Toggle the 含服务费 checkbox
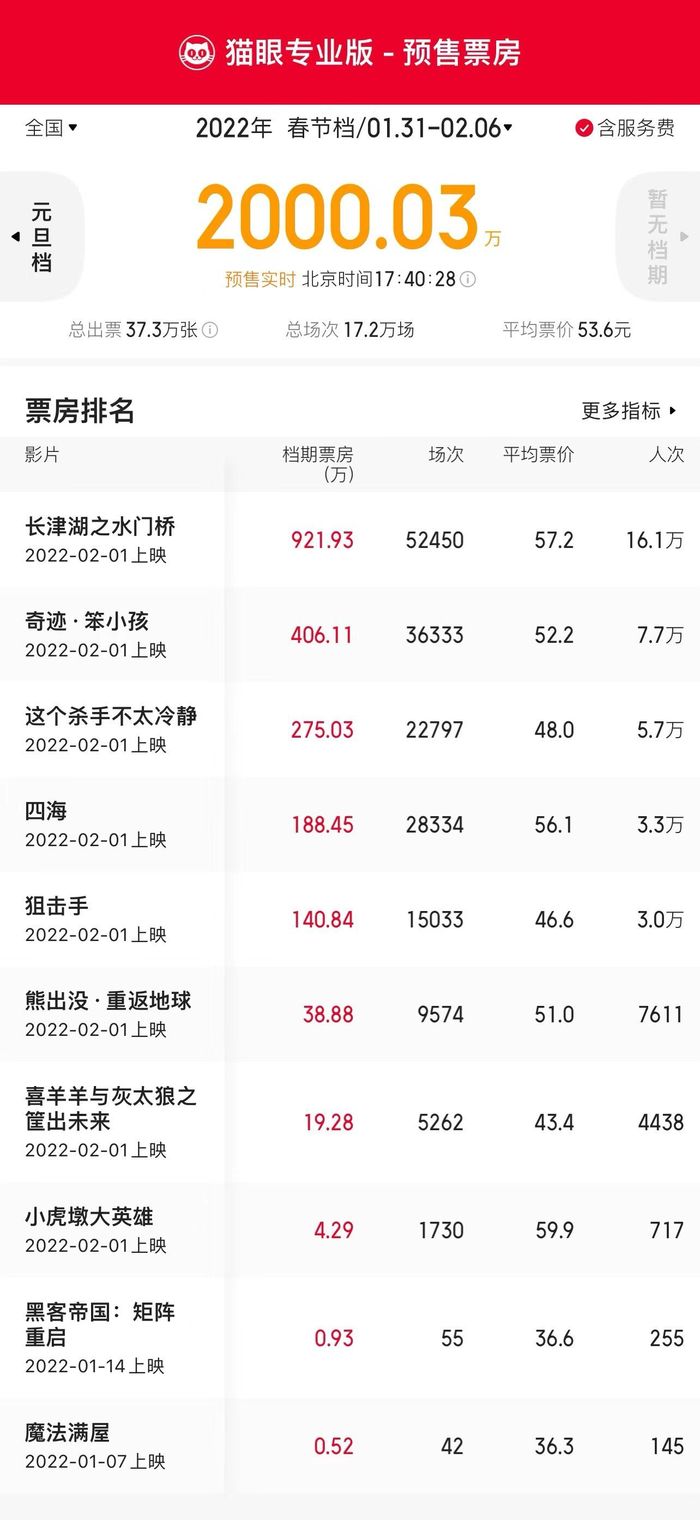Viewport: 700px width, 1520px height. click(625, 128)
